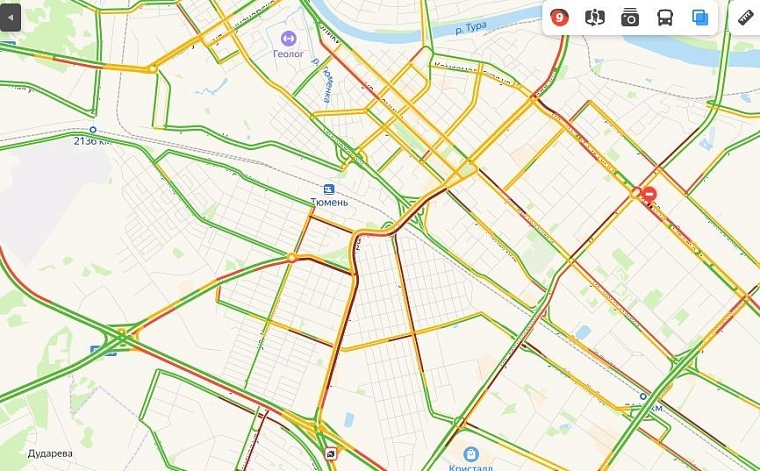Open the Геолог place marker
760x471 pixels.
pyautogui.click(x=288, y=39)
